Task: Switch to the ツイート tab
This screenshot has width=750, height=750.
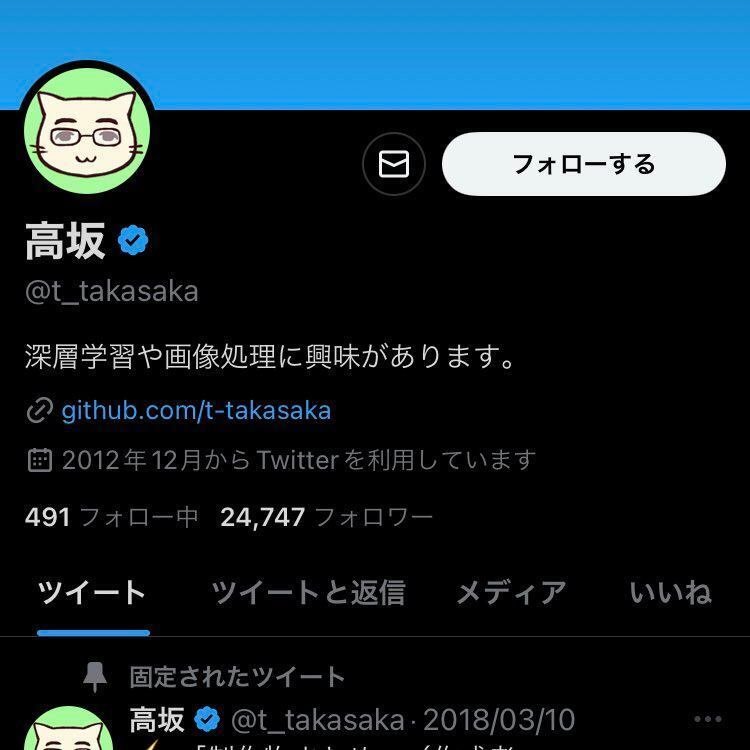Action: 92,593
